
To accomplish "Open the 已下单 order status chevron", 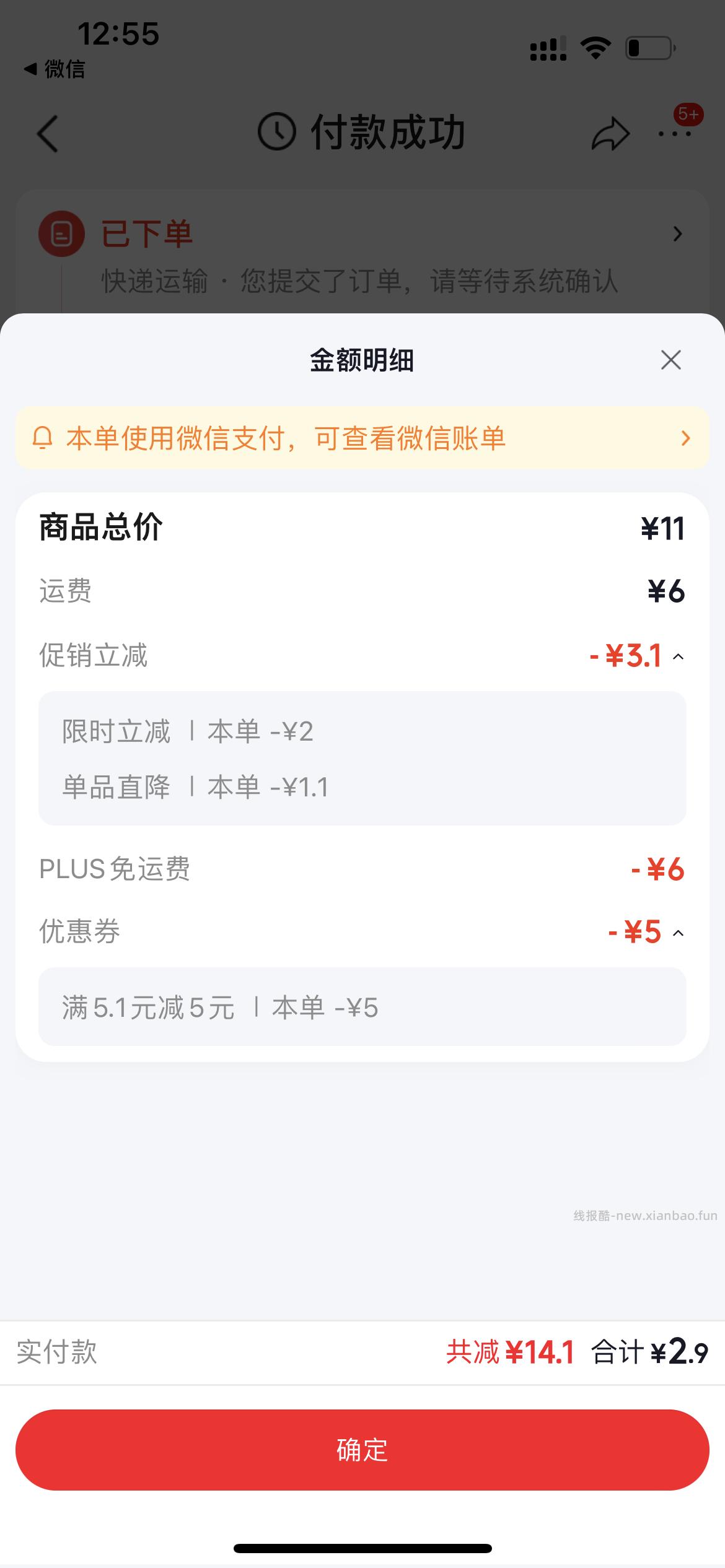I will pyautogui.click(x=677, y=233).
